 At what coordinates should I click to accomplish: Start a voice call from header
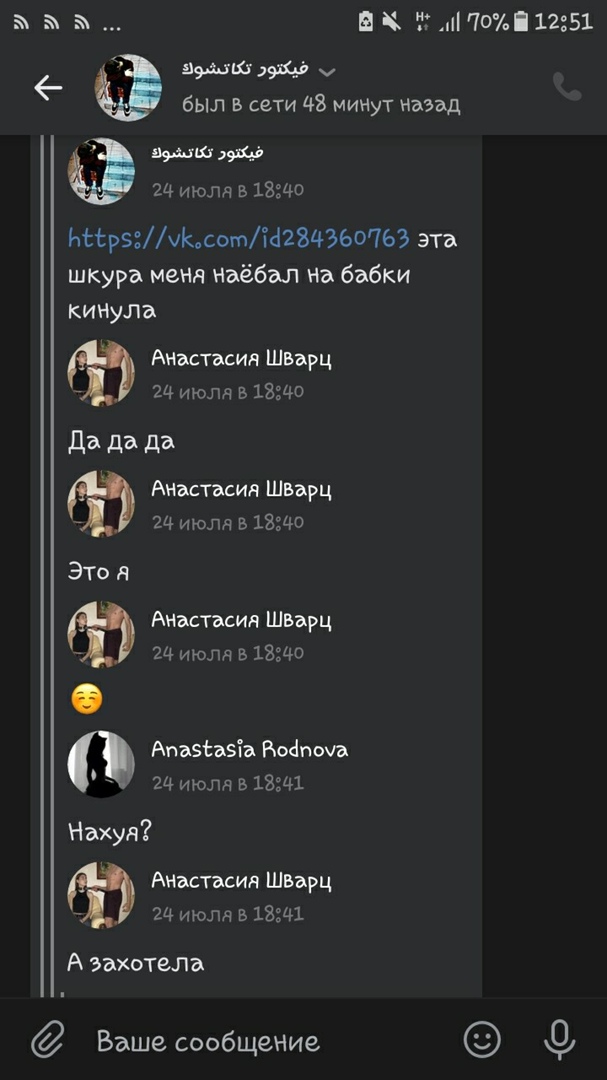click(x=567, y=87)
